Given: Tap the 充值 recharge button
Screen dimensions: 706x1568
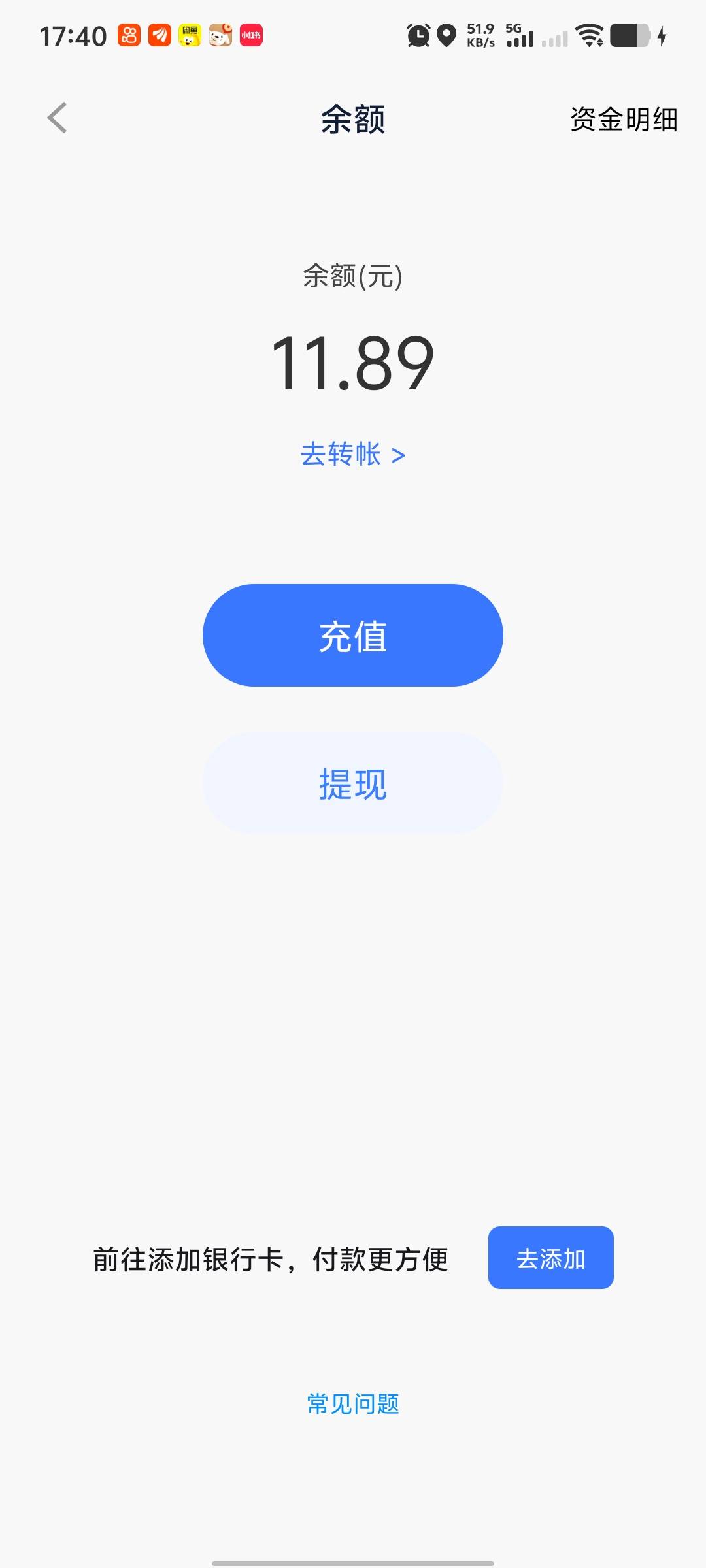Looking at the screenshot, I should pos(353,635).
